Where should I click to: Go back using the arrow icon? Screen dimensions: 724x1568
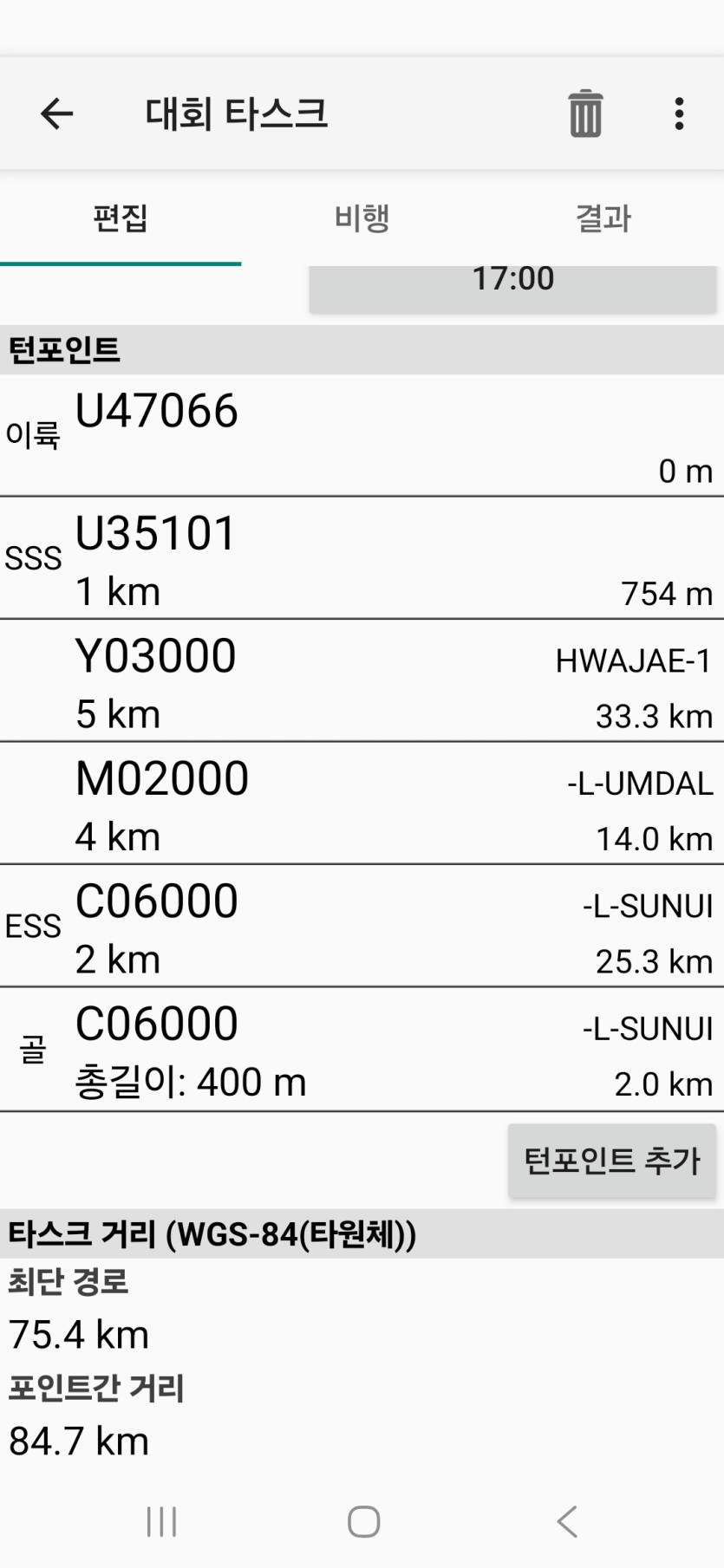click(57, 114)
